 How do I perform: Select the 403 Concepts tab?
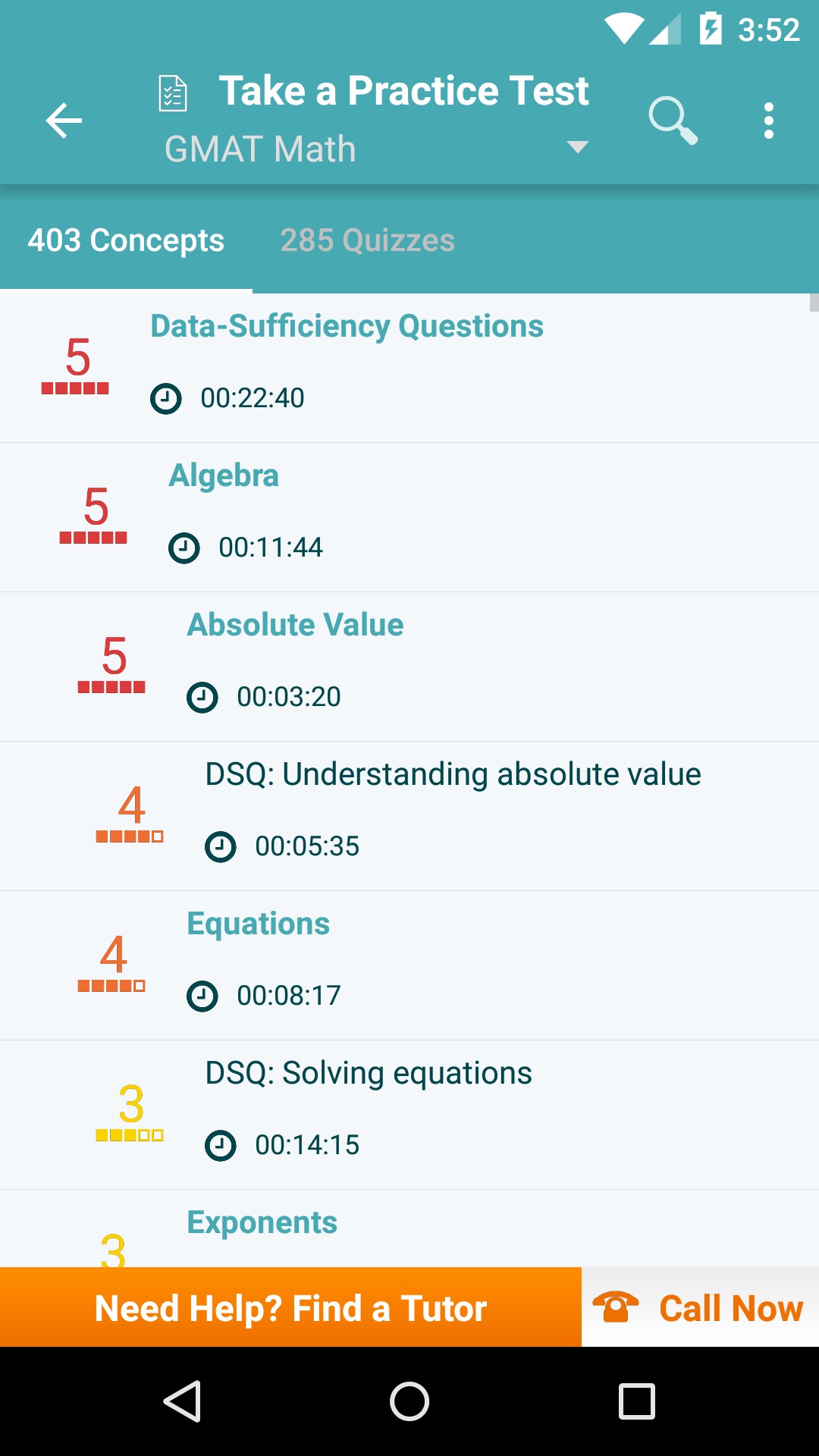pos(126,240)
